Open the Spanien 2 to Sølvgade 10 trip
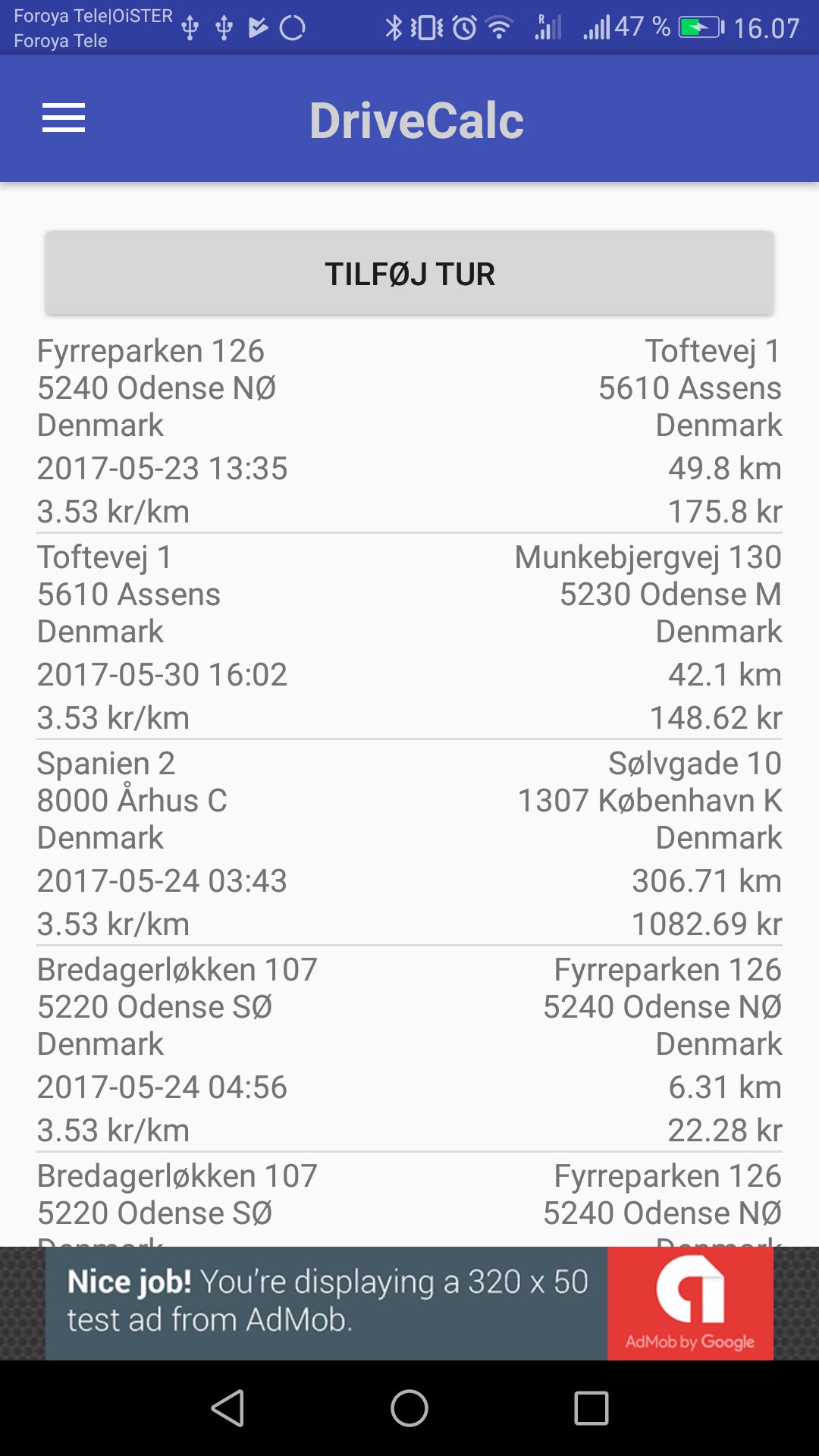This screenshot has width=819, height=1456. point(409,842)
